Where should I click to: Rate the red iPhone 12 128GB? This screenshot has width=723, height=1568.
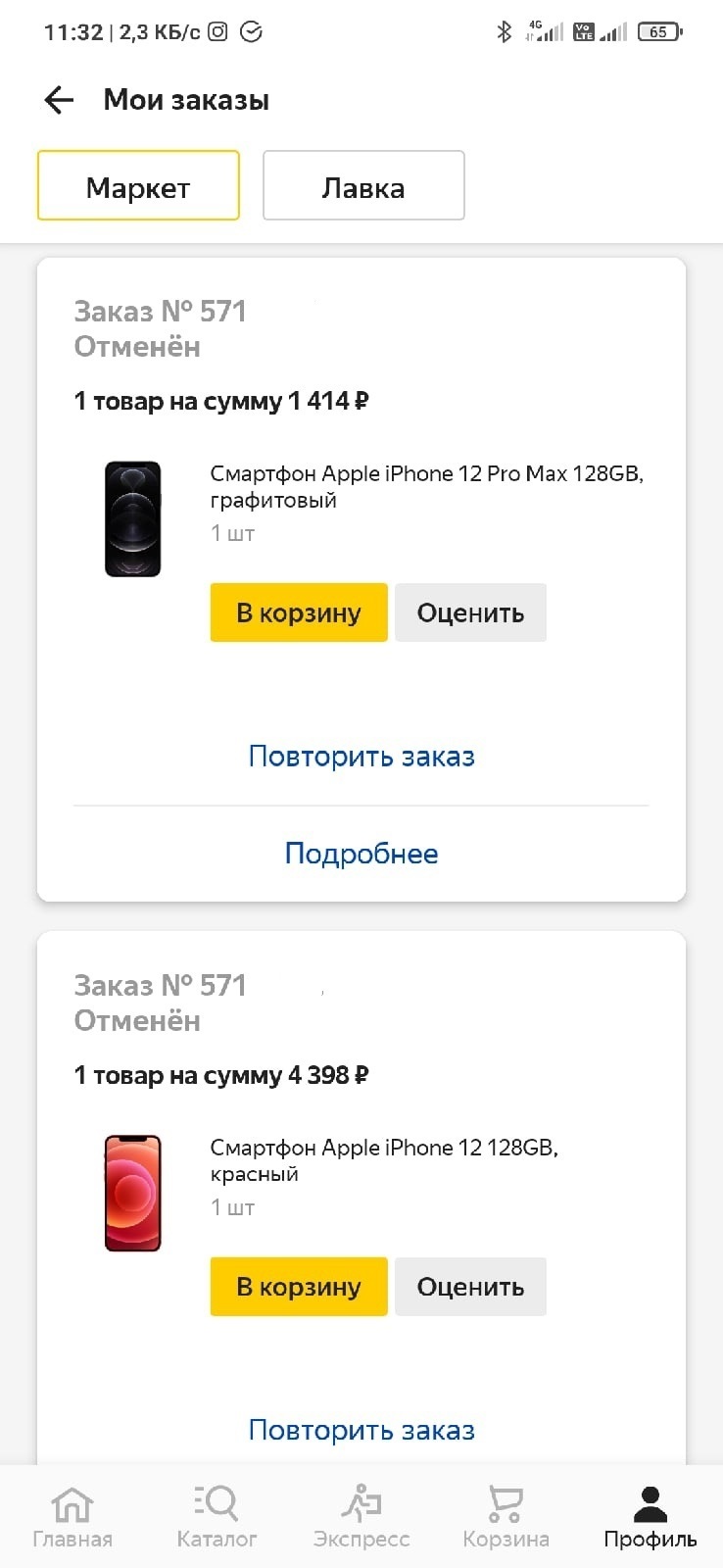pyautogui.click(x=470, y=1287)
